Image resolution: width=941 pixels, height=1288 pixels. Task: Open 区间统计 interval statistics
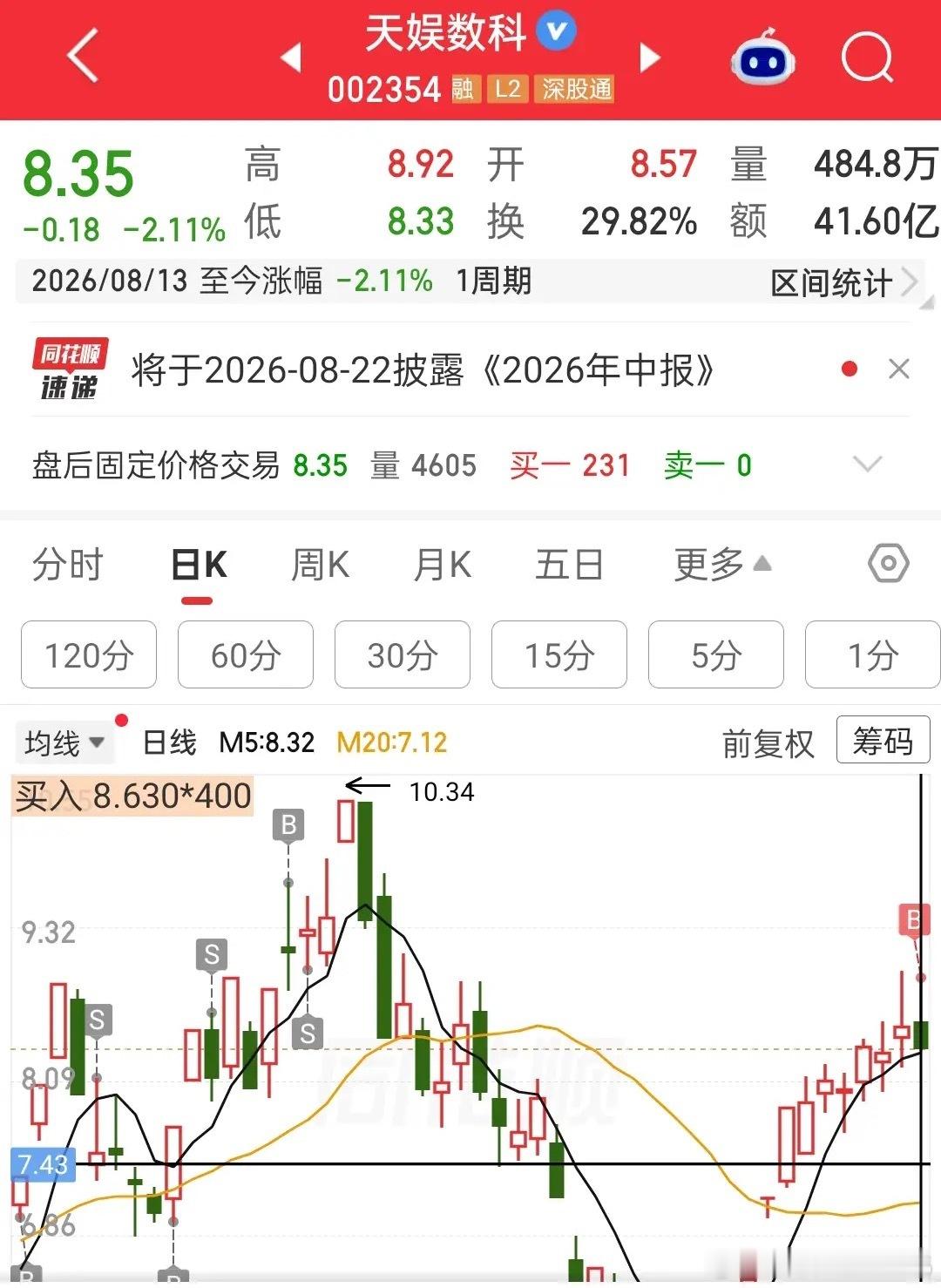[x=843, y=282]
